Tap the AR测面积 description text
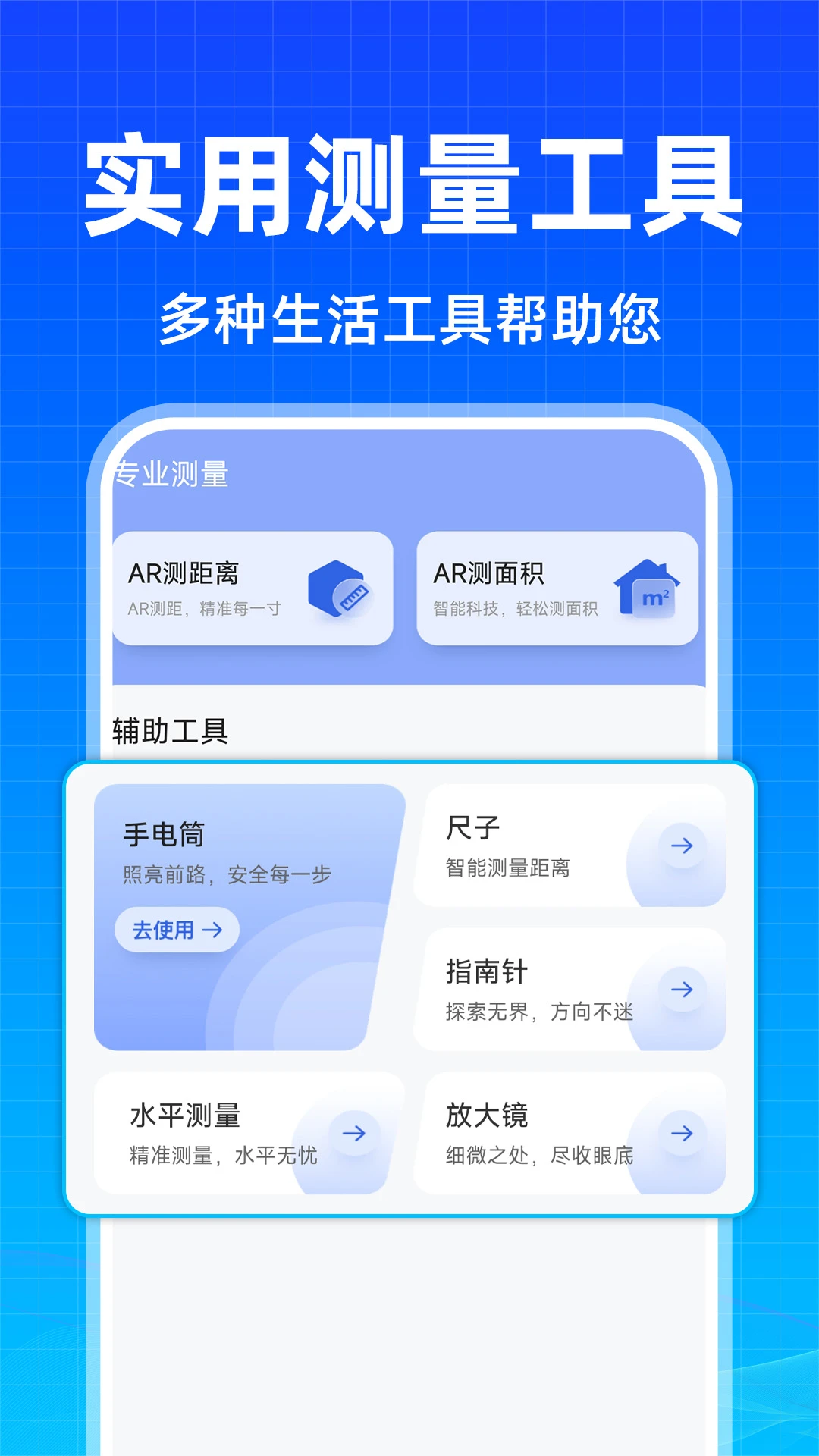This screenshot has height=1456, width=819. pos(515,608)
